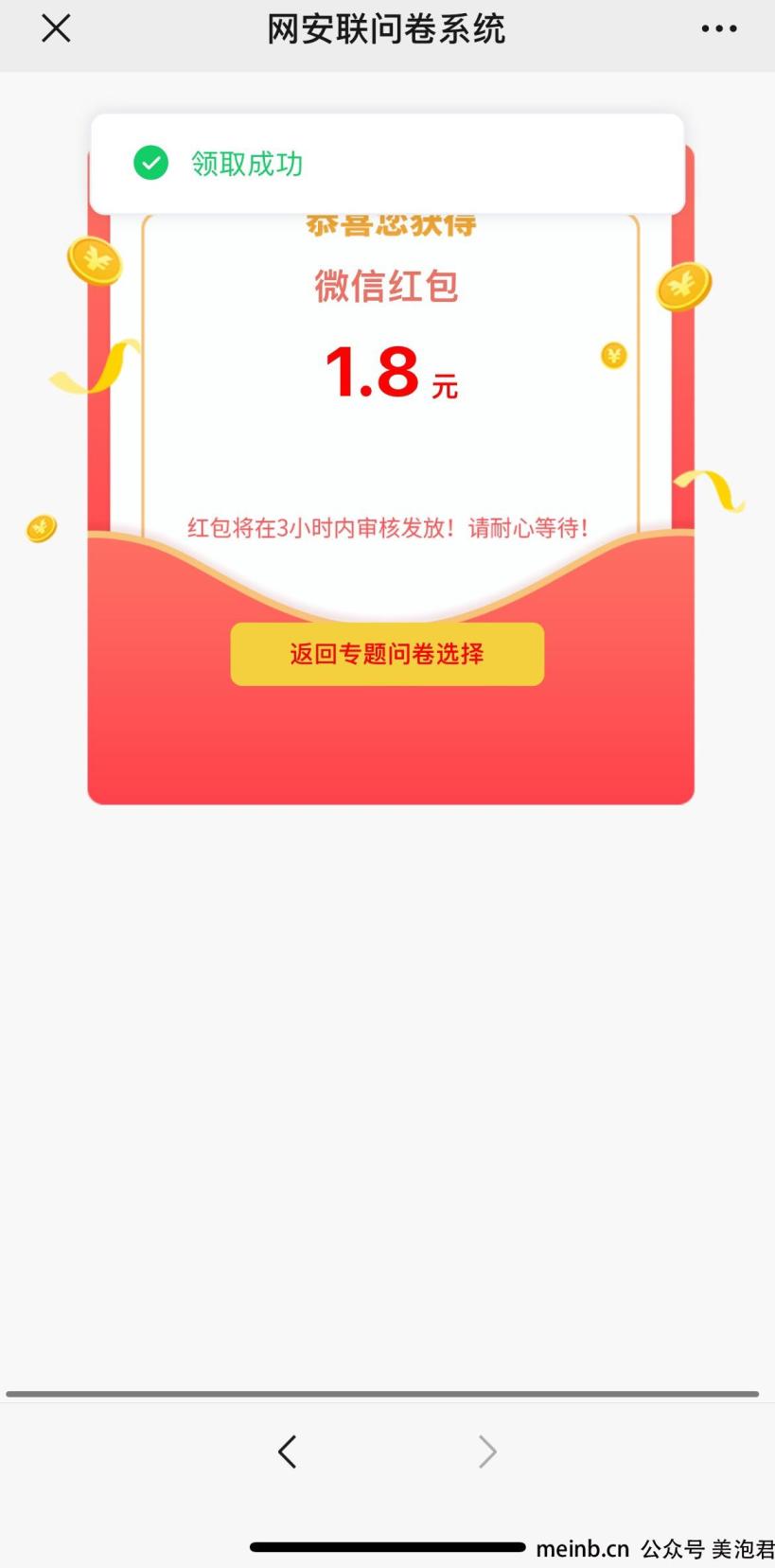The image size is (775, 1568).
Task: Close the 网安联问卷系统 webview page
Action: click(x=56, y=29)
